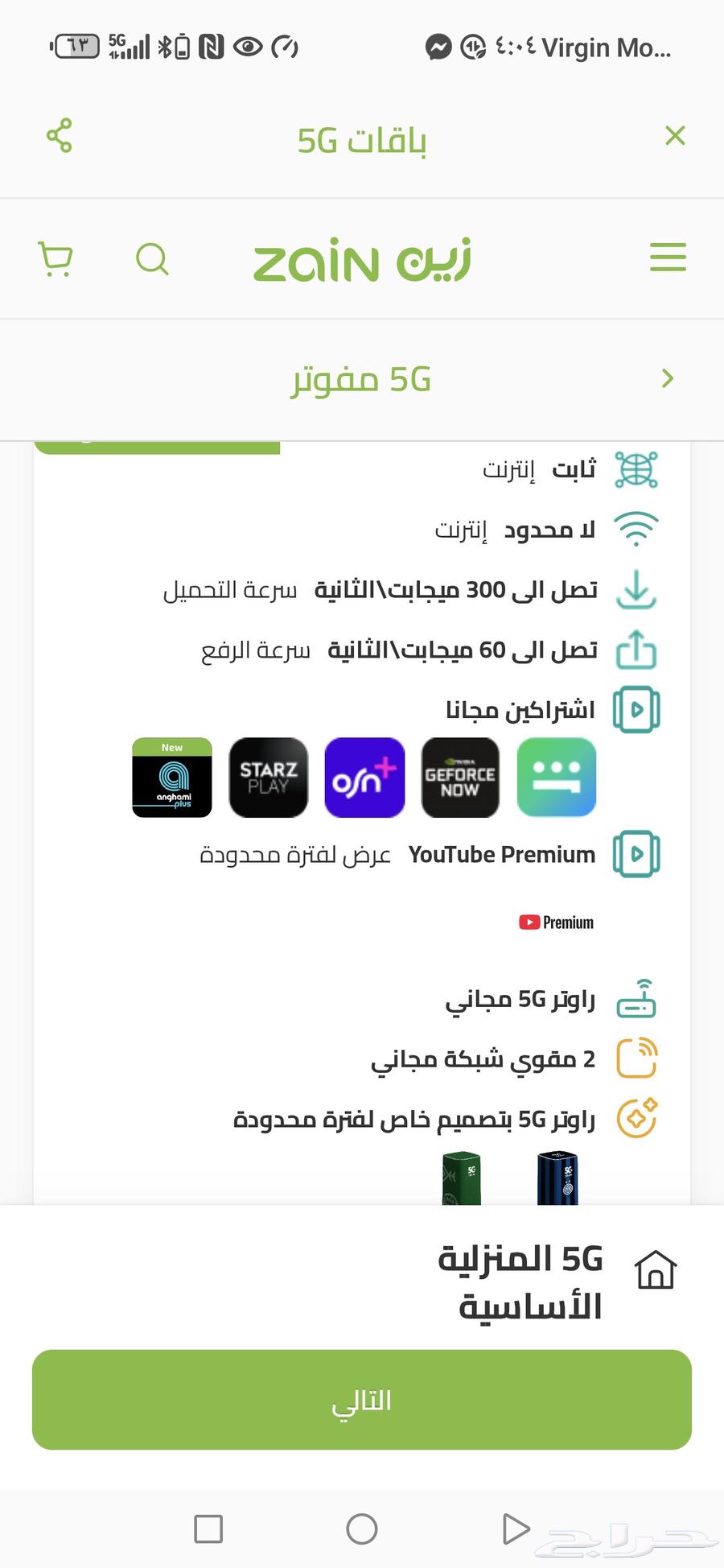Click the home icon beside 5G المنزلية

[655, 1269]
